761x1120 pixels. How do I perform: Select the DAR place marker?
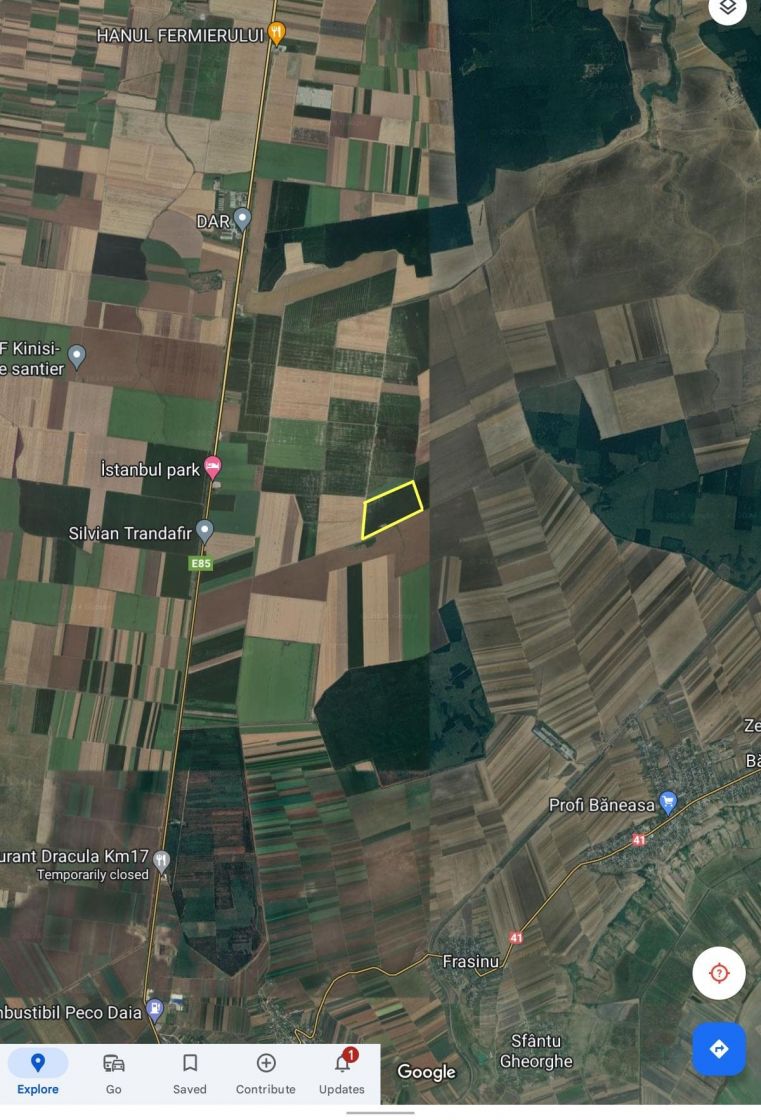(x=242, y=220)
